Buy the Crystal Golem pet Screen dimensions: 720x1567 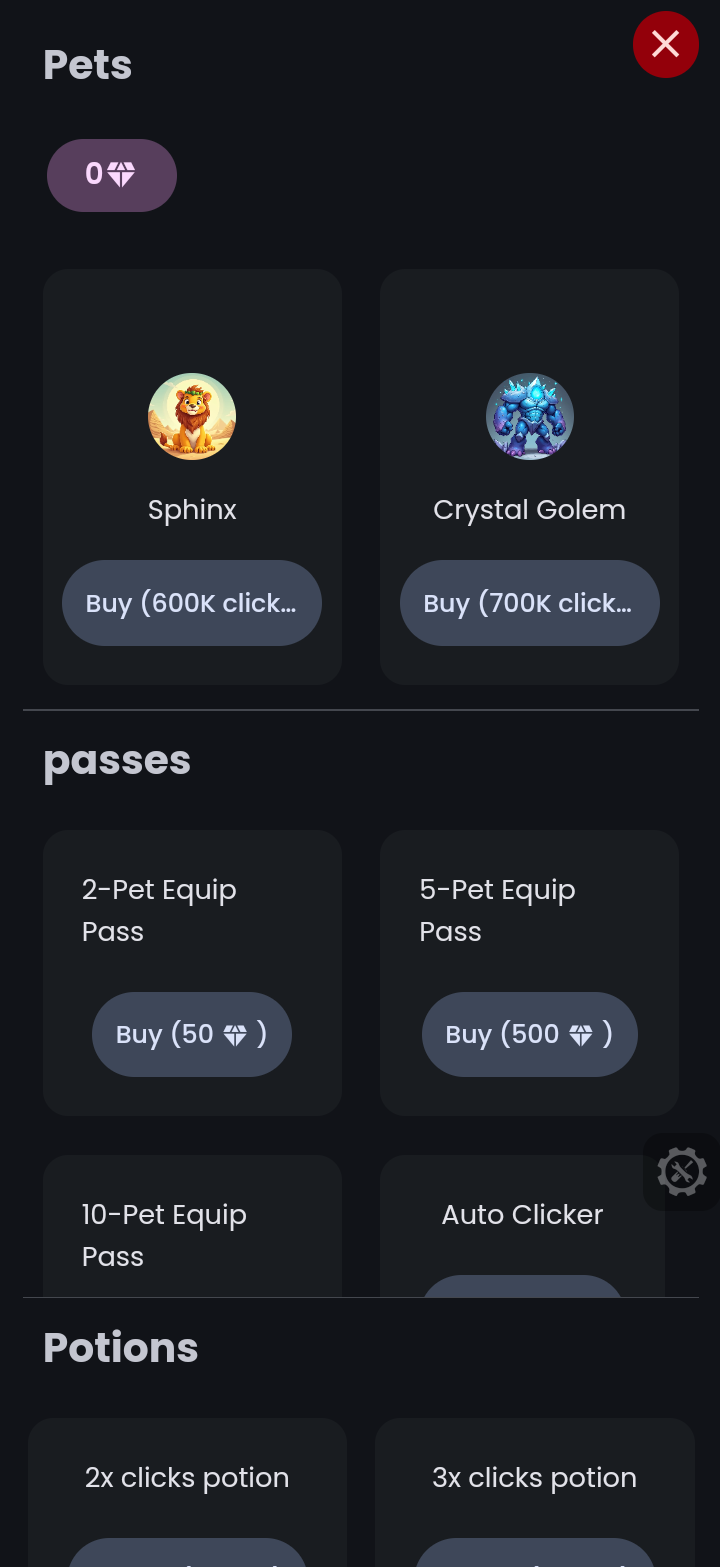(529, 603)
